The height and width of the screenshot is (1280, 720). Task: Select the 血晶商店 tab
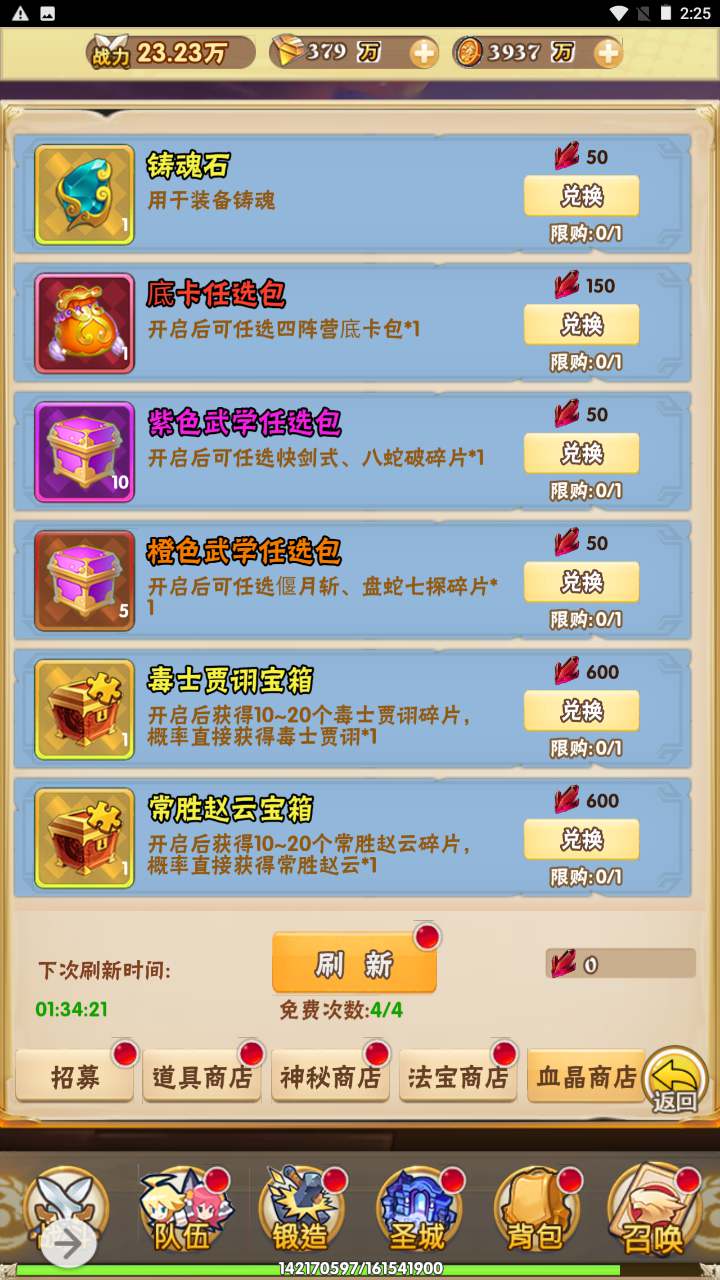[x=586, y=1077]
